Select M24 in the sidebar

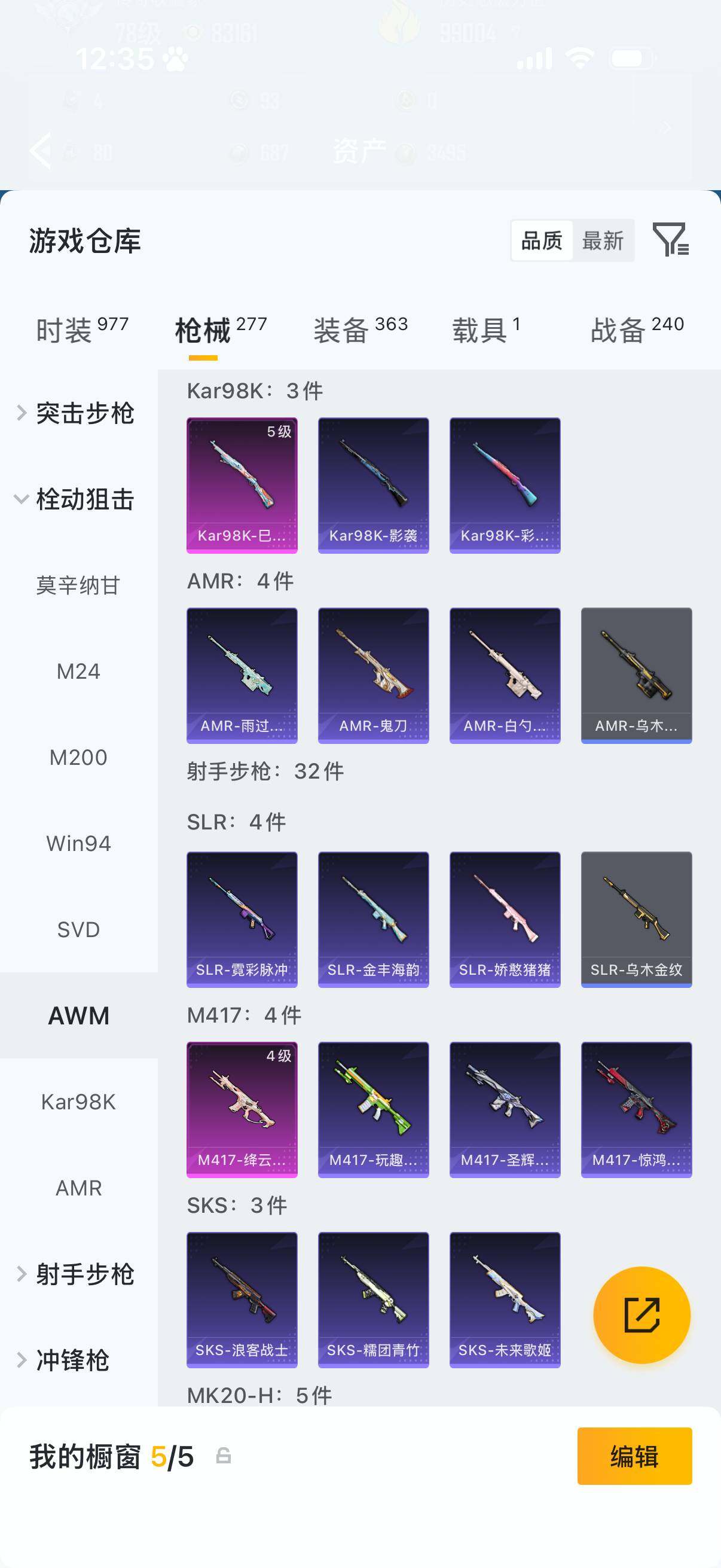coord(78,672)
